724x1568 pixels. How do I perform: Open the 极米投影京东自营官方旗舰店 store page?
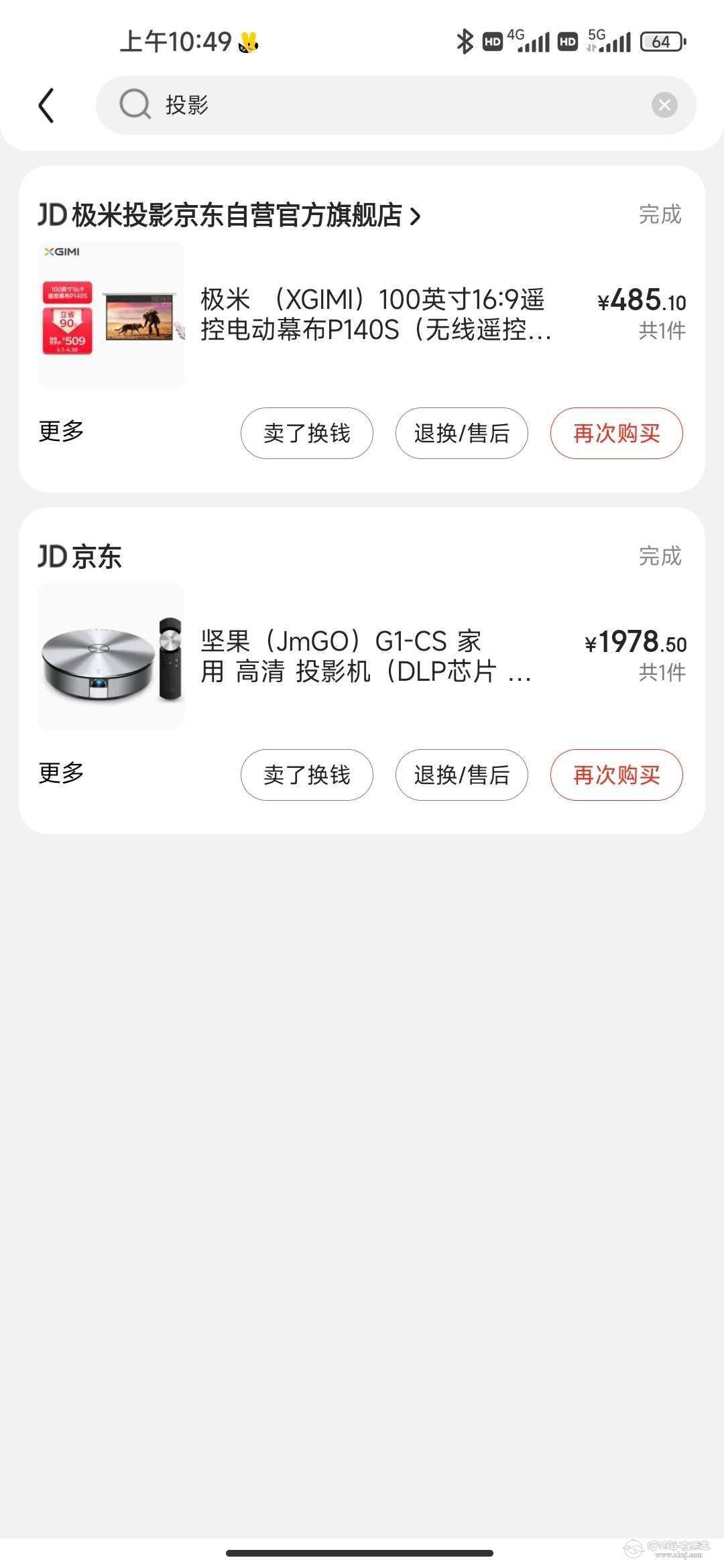pyautogui.click(x=229, y=216)
